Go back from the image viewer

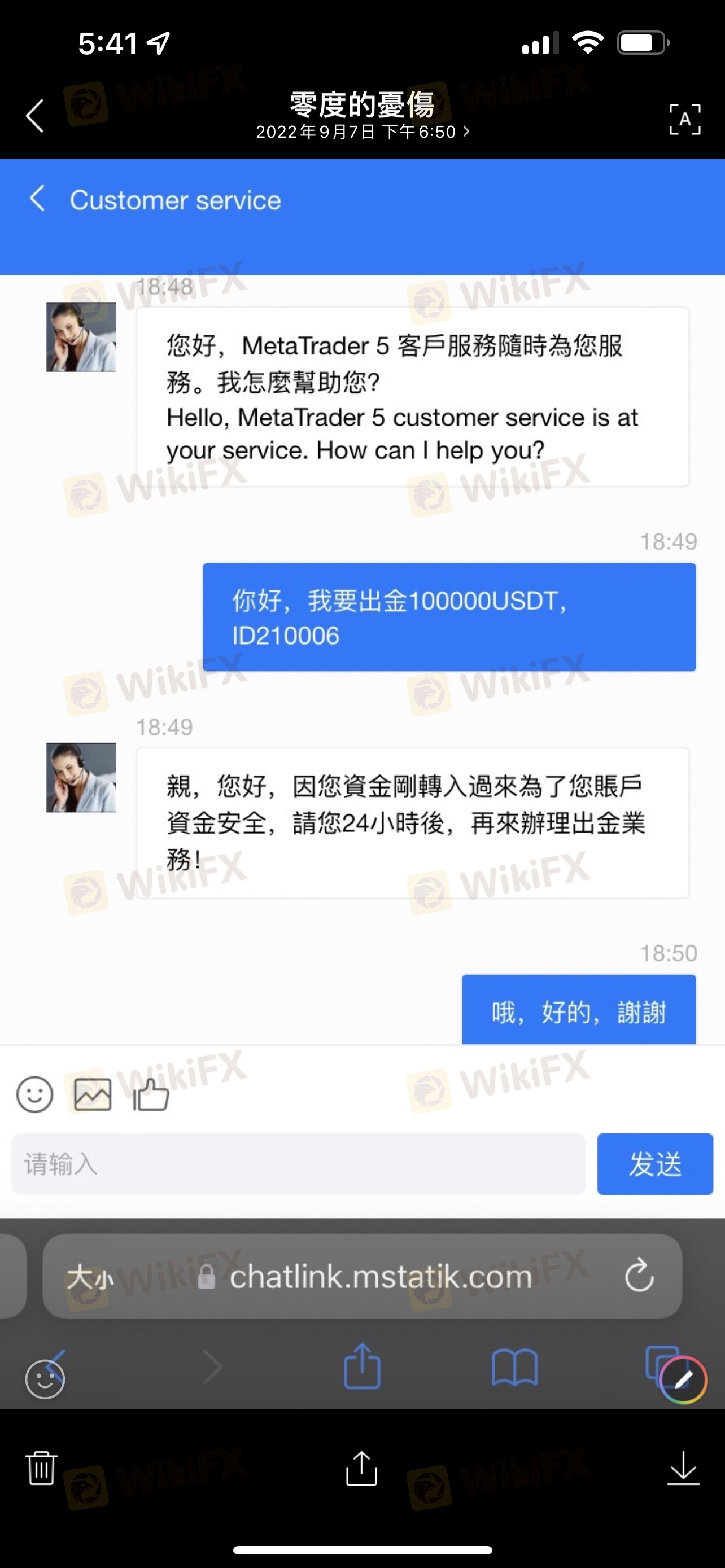pos(36,116)
